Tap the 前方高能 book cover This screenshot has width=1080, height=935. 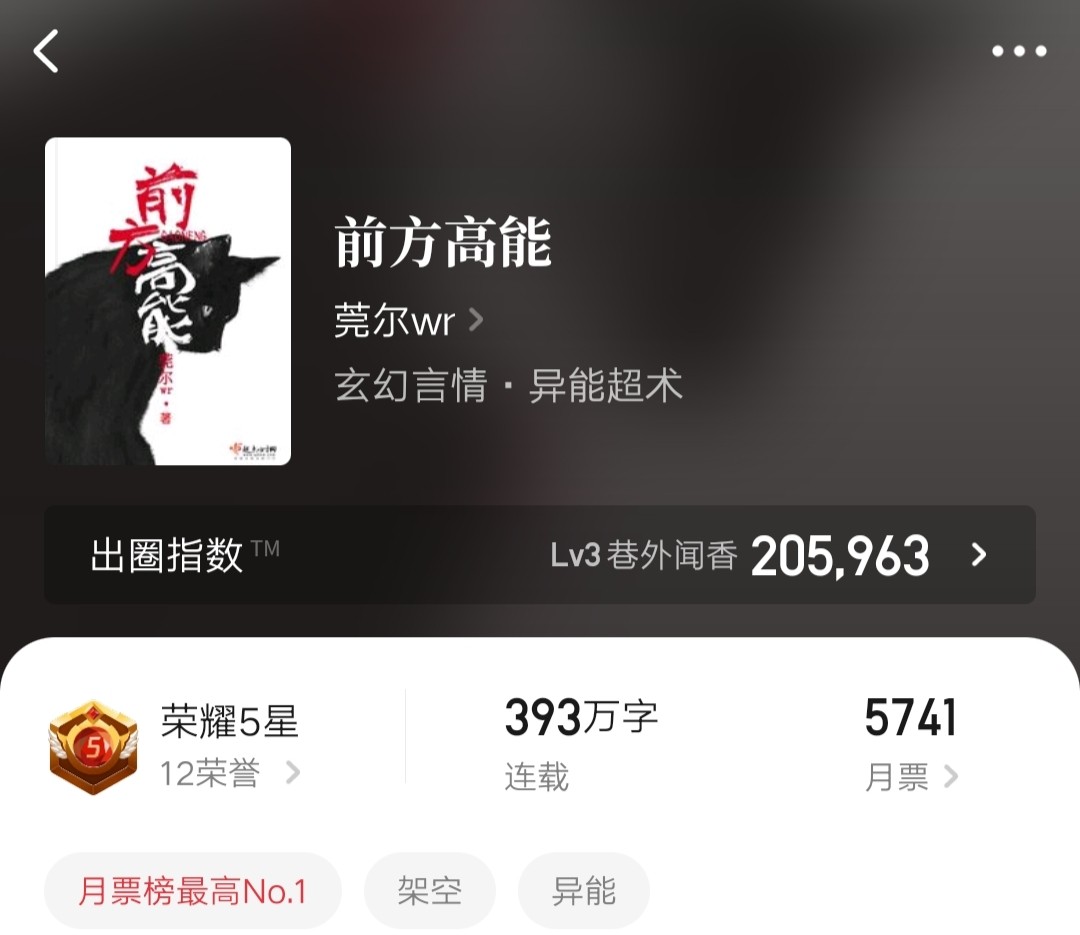click(x=168, y=301)
